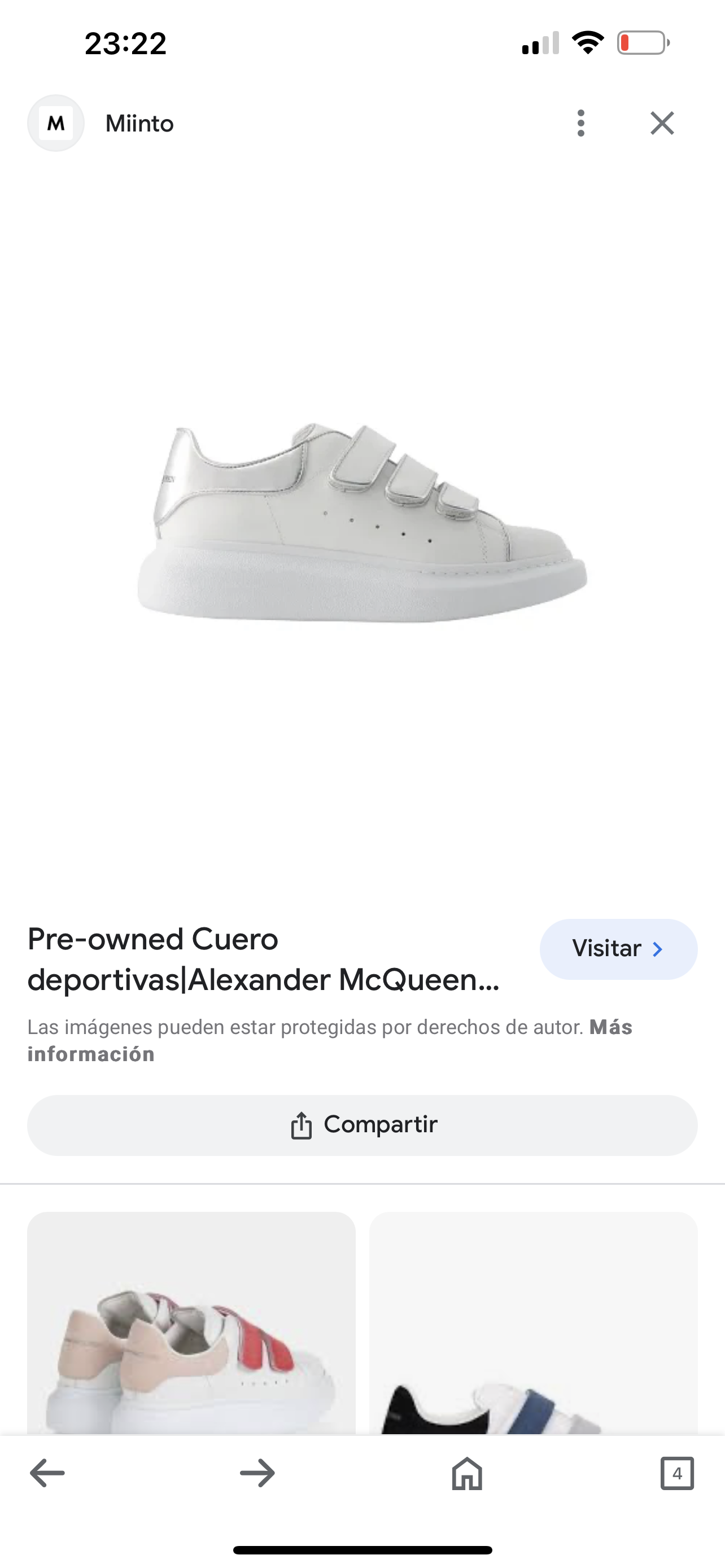Open the three-dot overflow menu

point(580,124)
